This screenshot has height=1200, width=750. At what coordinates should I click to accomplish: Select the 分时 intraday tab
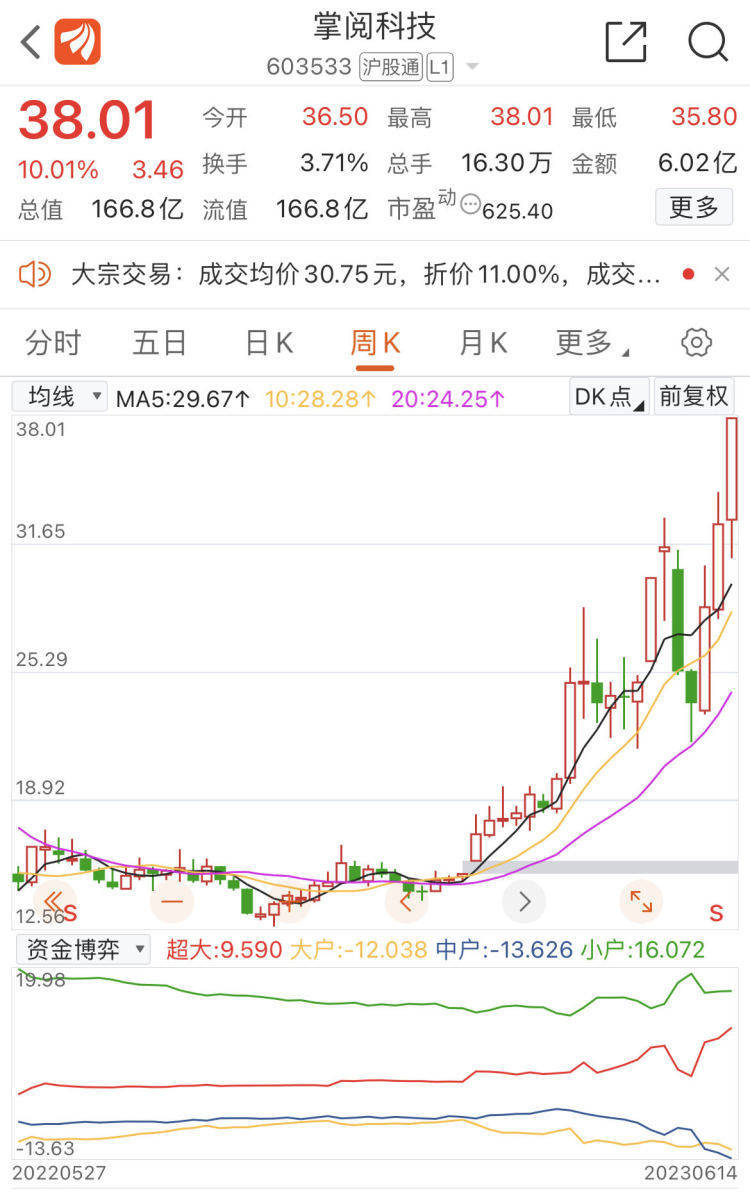[53, 342]
